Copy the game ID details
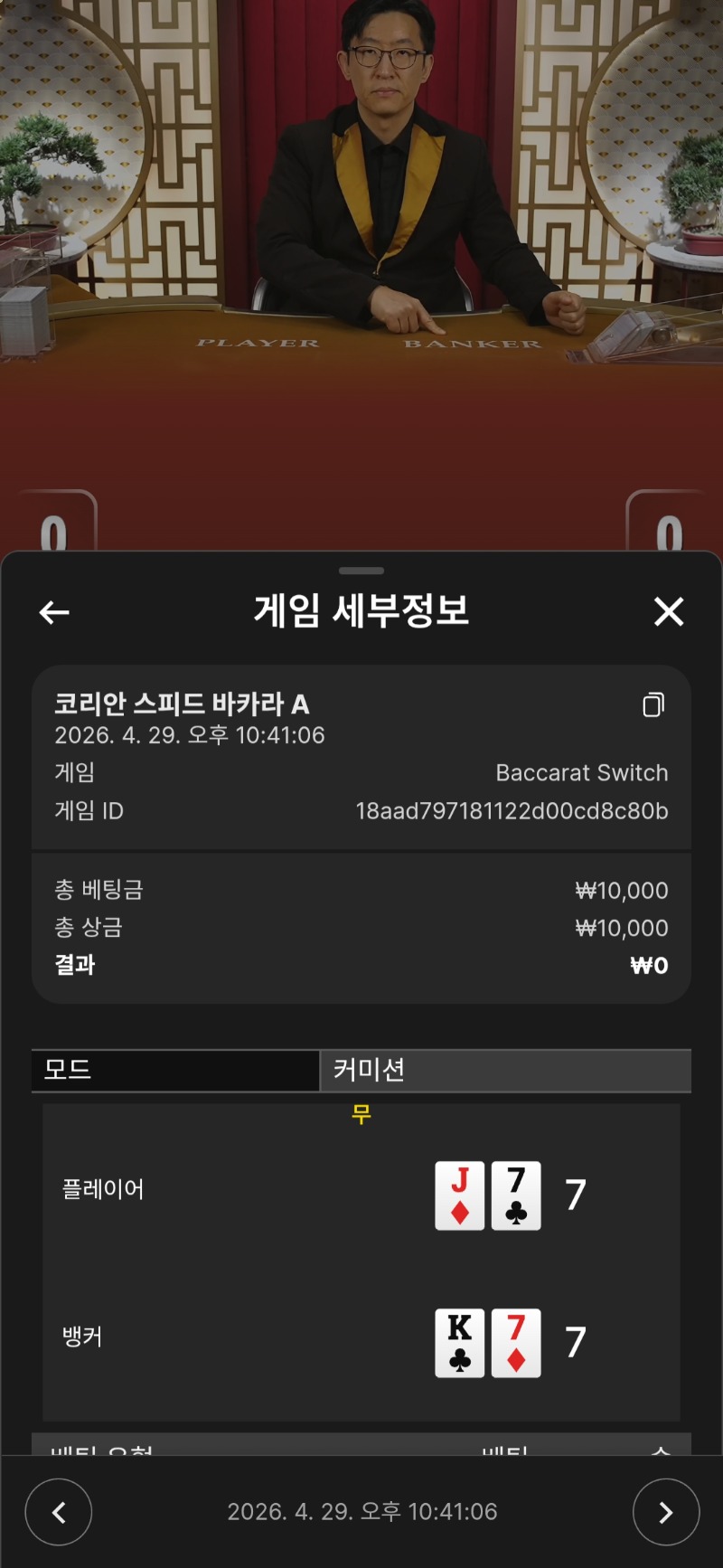Image resolution: width=723 pixels, height=1568 pixels. pos(653,705)
